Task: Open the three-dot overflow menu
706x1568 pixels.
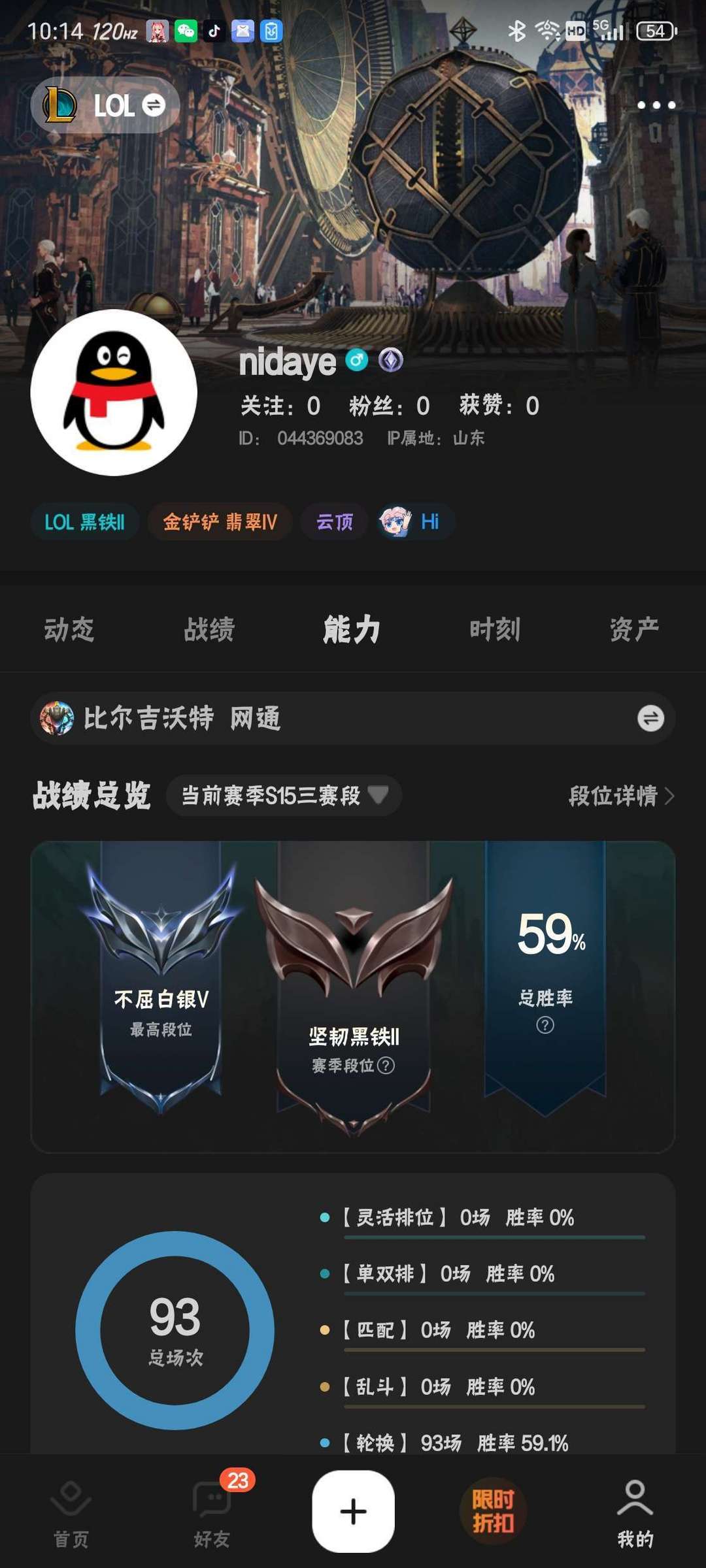Action: [656, 105]
